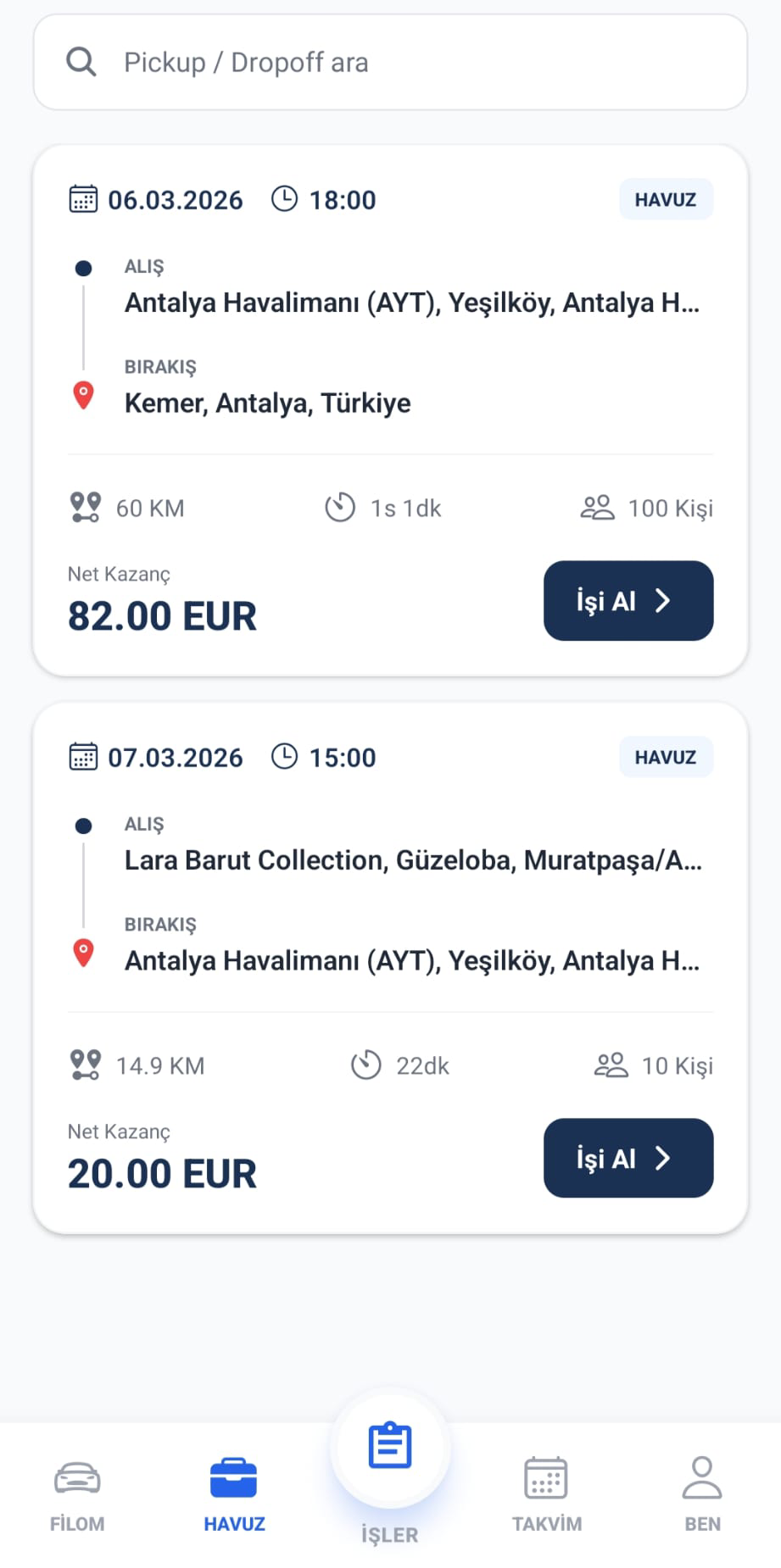Click the calendar icon beside 07.03.2026
This screenshot has width=781, height=1568.
point(82,756)
